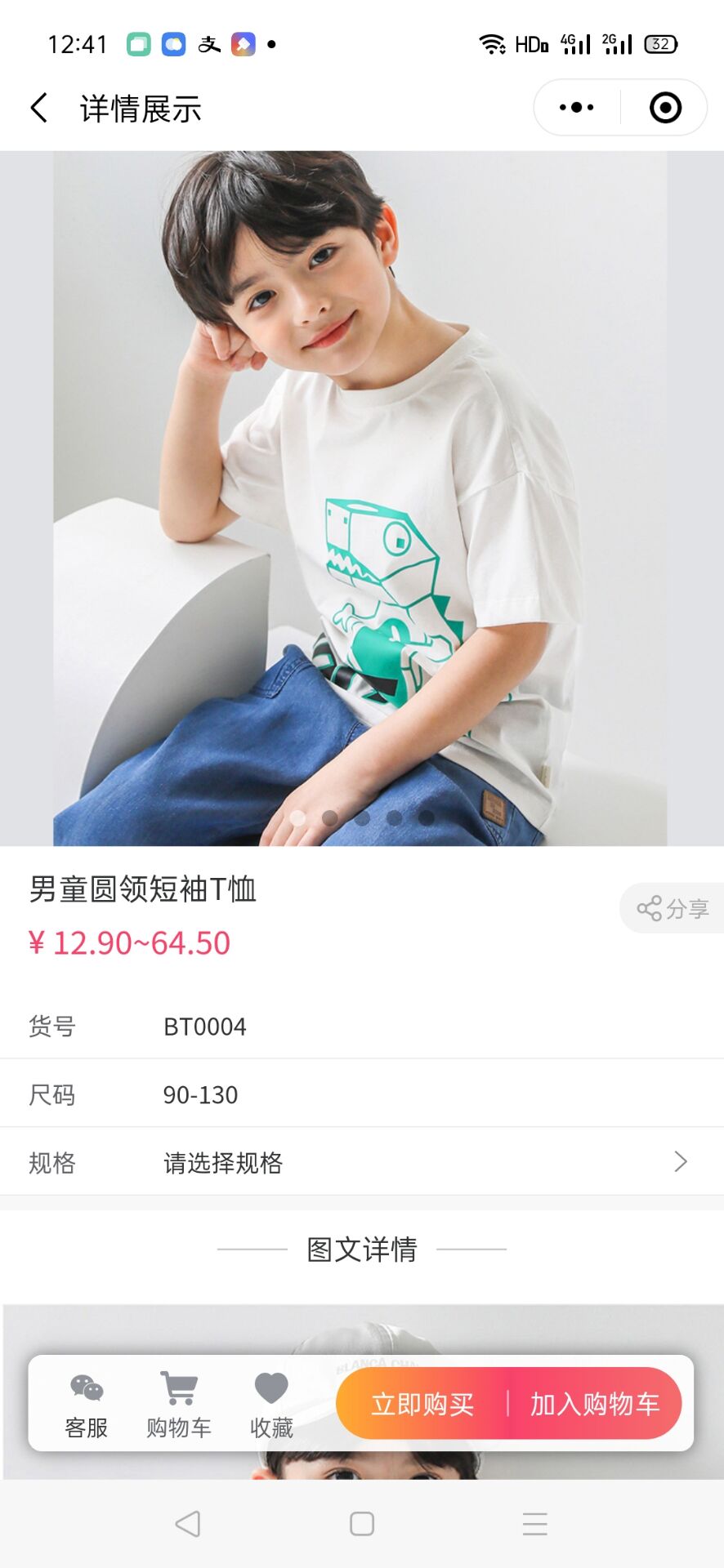Tap 加入购物车 to add to cart

pos(595,1404)
